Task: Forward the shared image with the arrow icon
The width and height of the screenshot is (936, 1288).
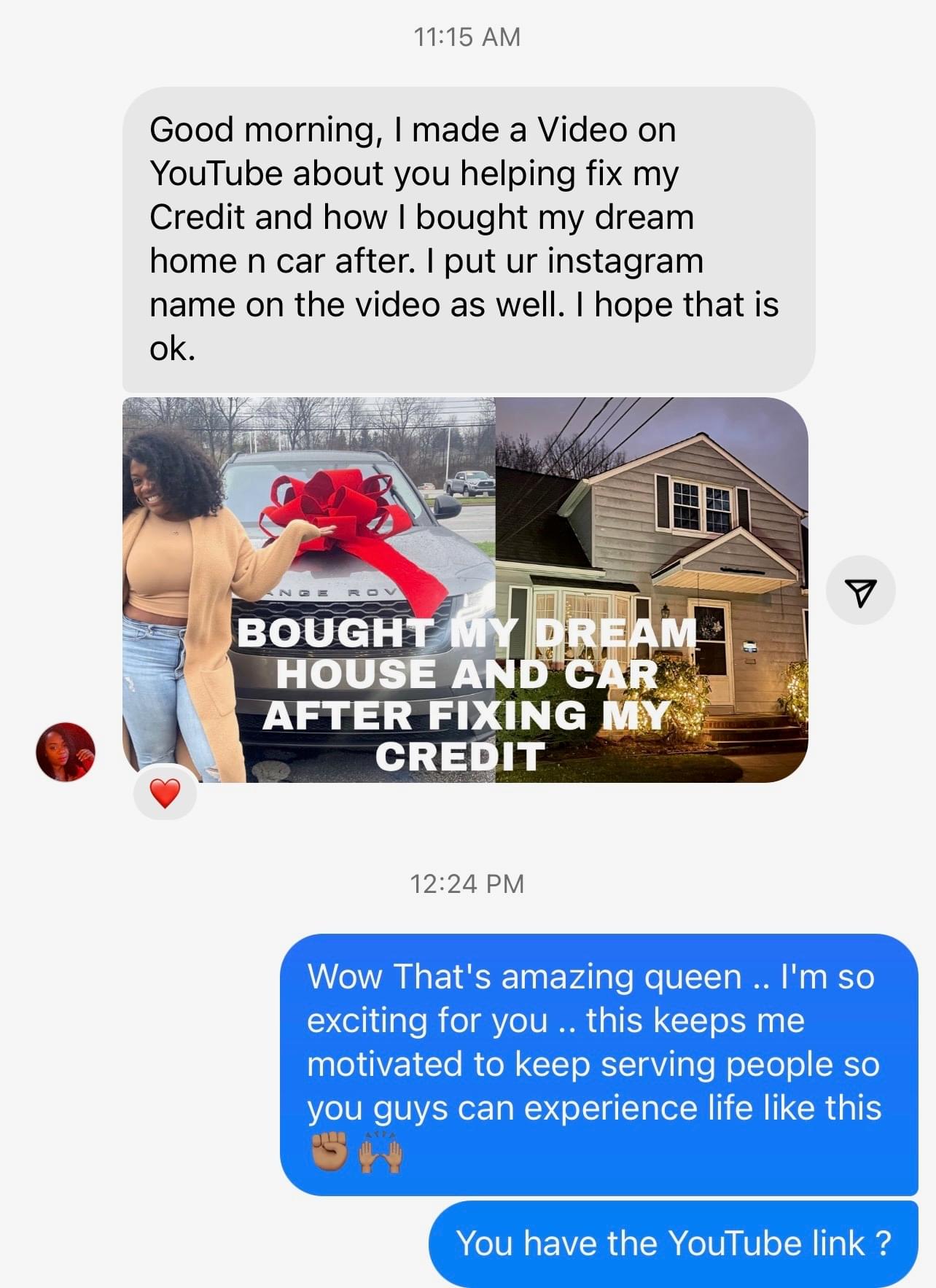Action: [860, 590]
